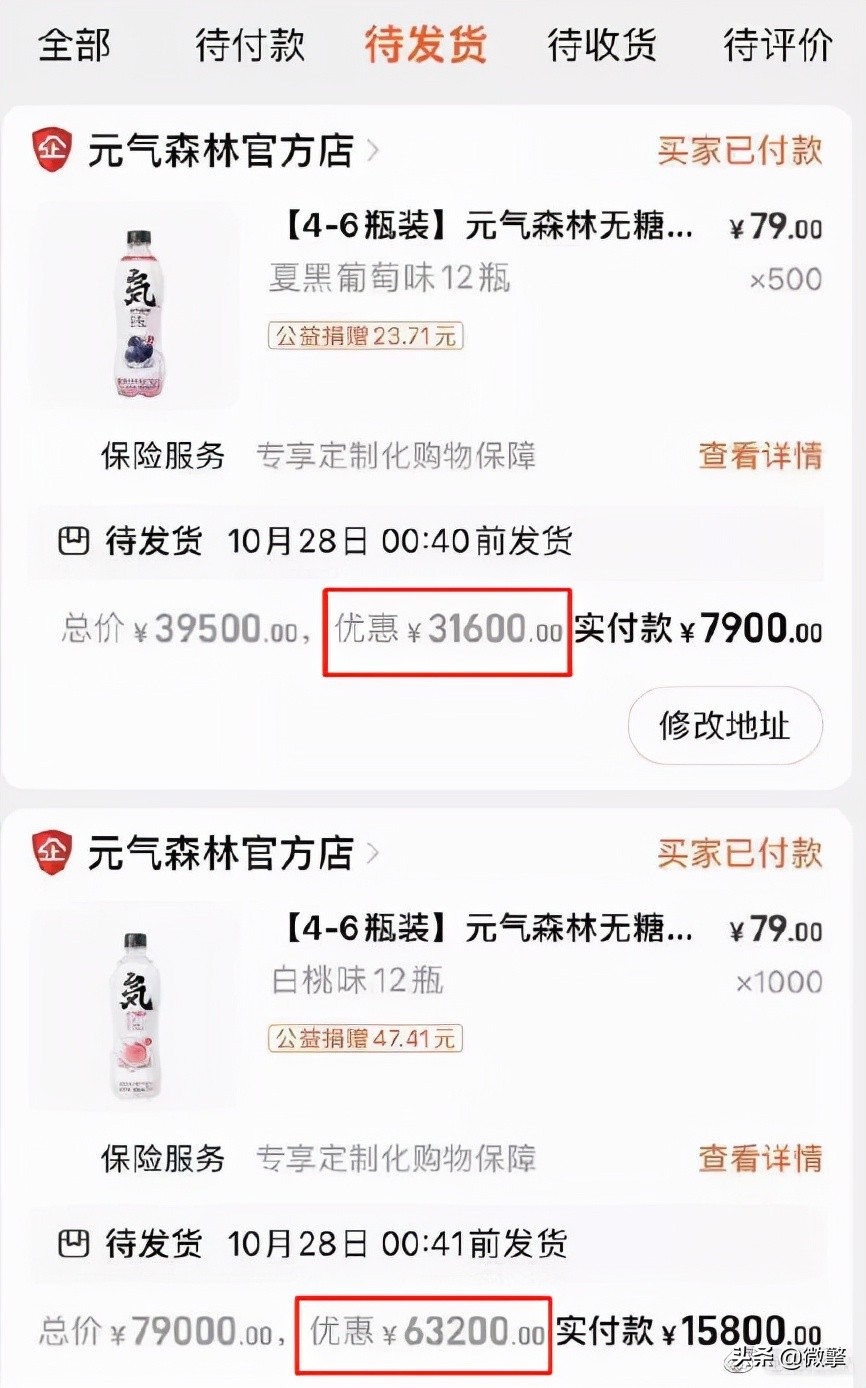Viewport: 866px width, 1388px height.
Task: Open the 待付款 tab
Action: pos(249,45)
